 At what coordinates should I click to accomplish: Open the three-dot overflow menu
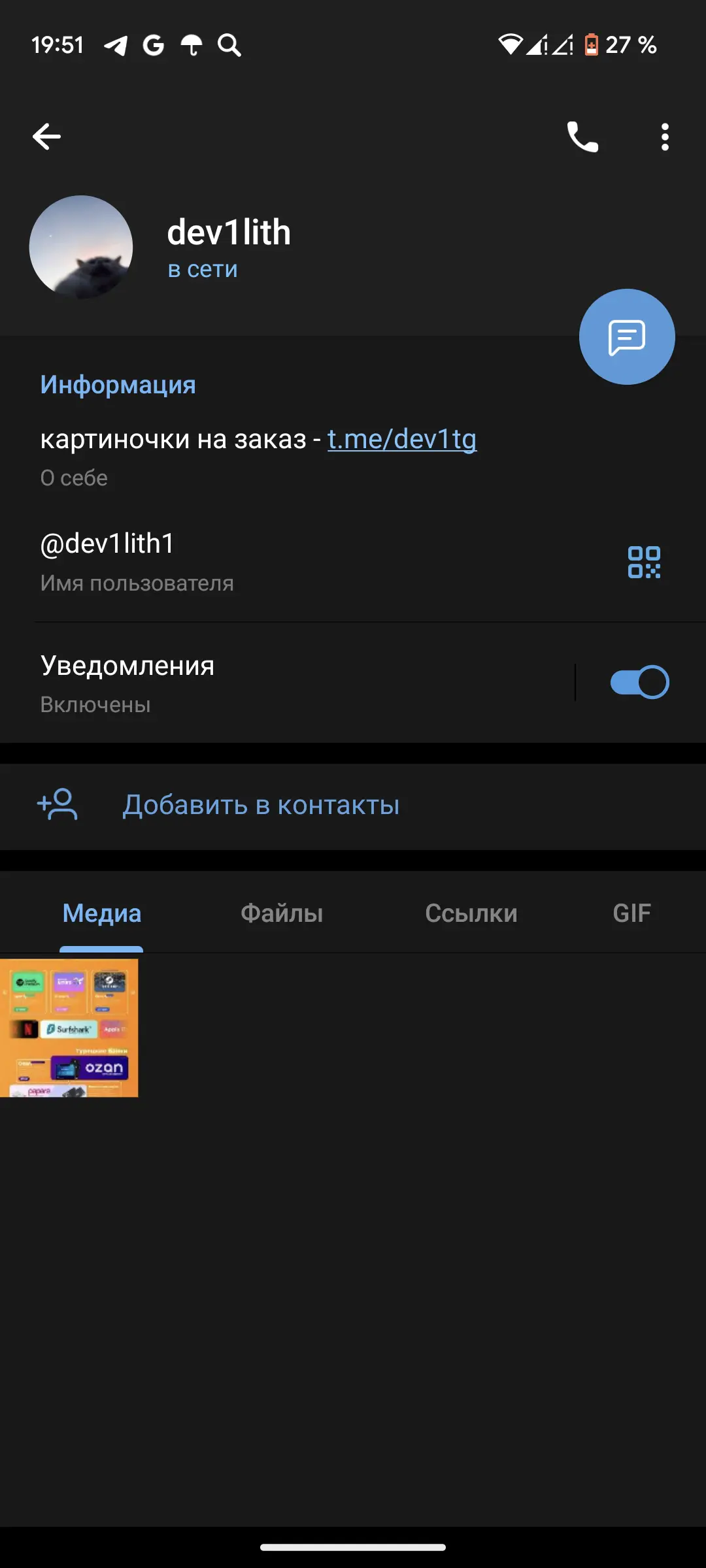coord(665,137)
